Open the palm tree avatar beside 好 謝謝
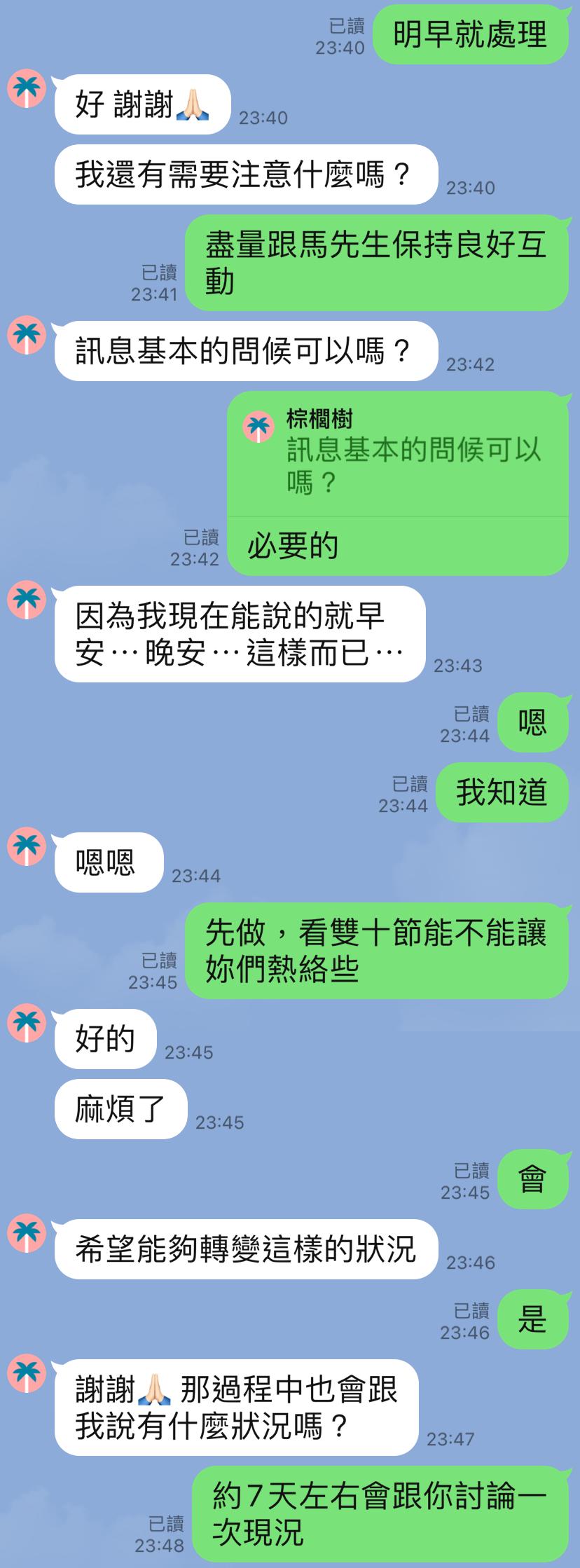The height and width of the screenshot is (1568, 580). pyautogui.click(x=27, y=88)
